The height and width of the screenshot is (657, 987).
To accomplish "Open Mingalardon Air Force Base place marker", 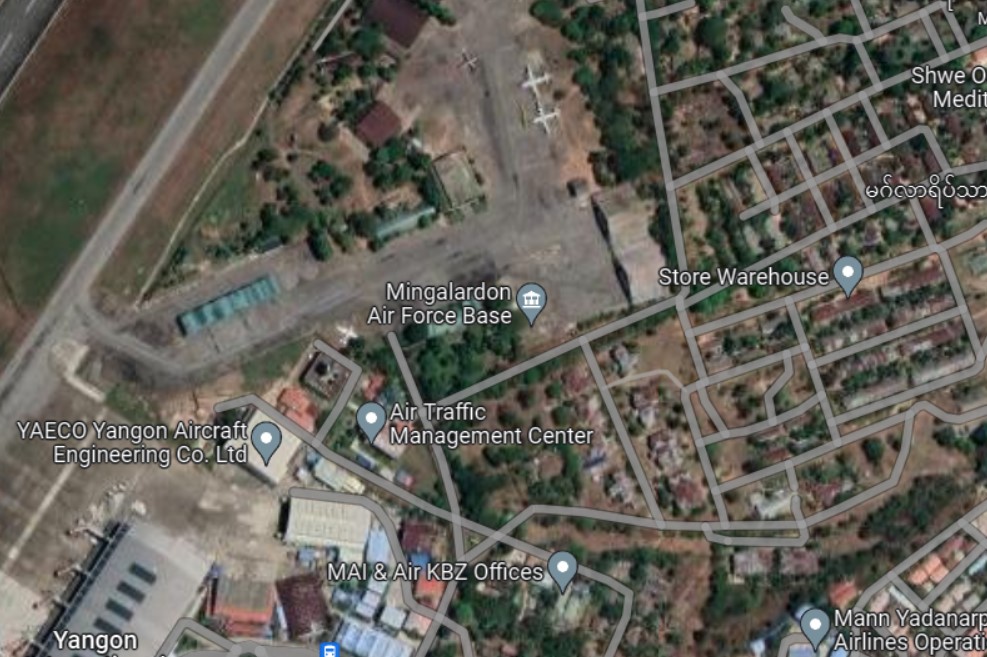I will [x=532, y=300].
